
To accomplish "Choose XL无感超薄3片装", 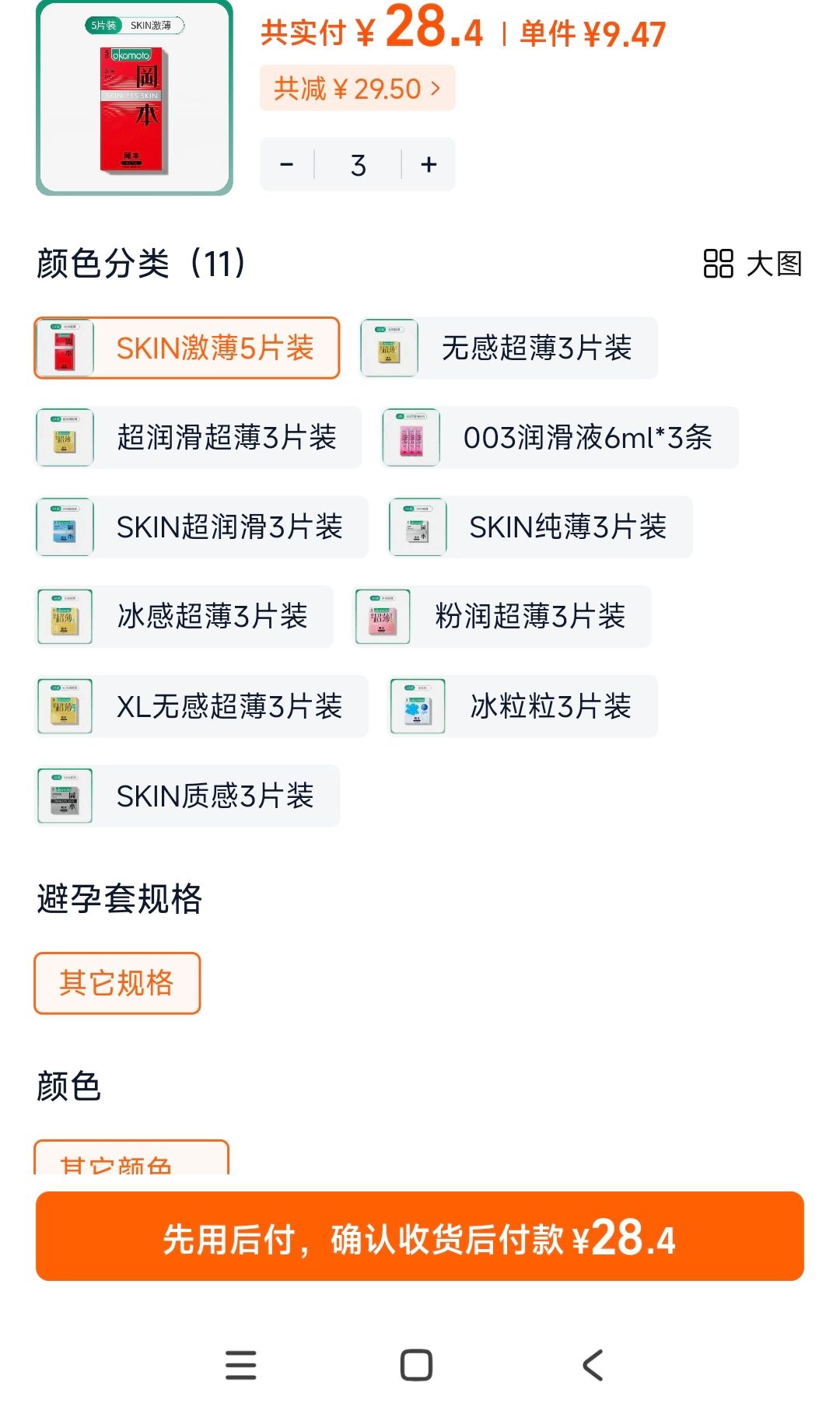I will pyautogui.click(x=201, y=706).
